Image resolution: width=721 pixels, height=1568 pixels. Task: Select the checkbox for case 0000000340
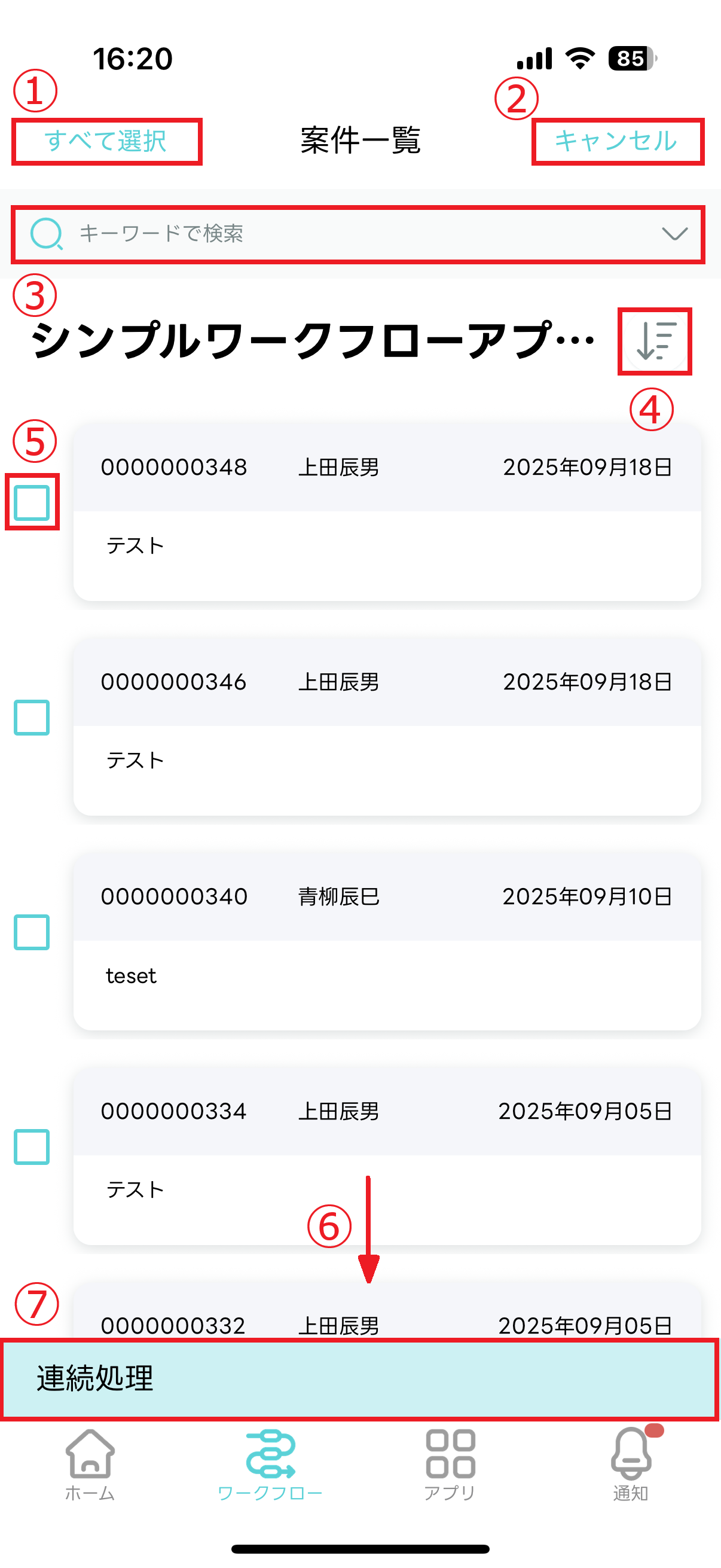point(32,932)
